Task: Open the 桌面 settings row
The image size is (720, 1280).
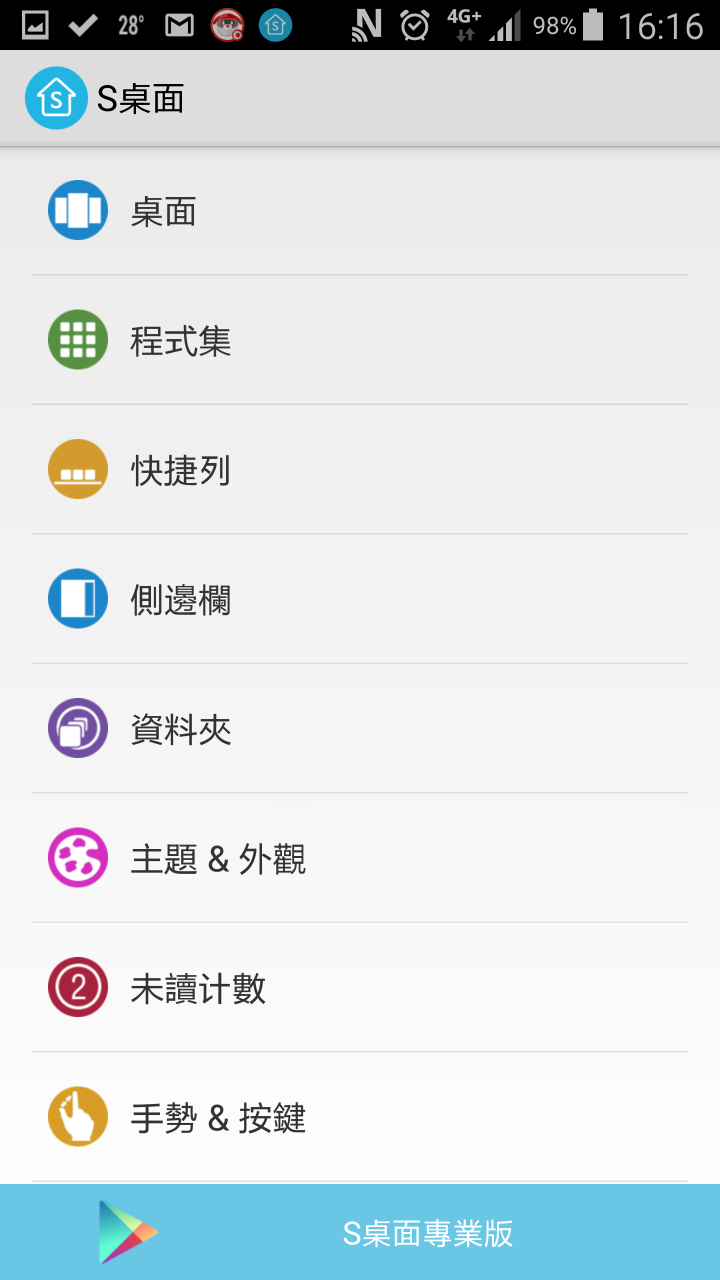Action: [x=360, y=210]
